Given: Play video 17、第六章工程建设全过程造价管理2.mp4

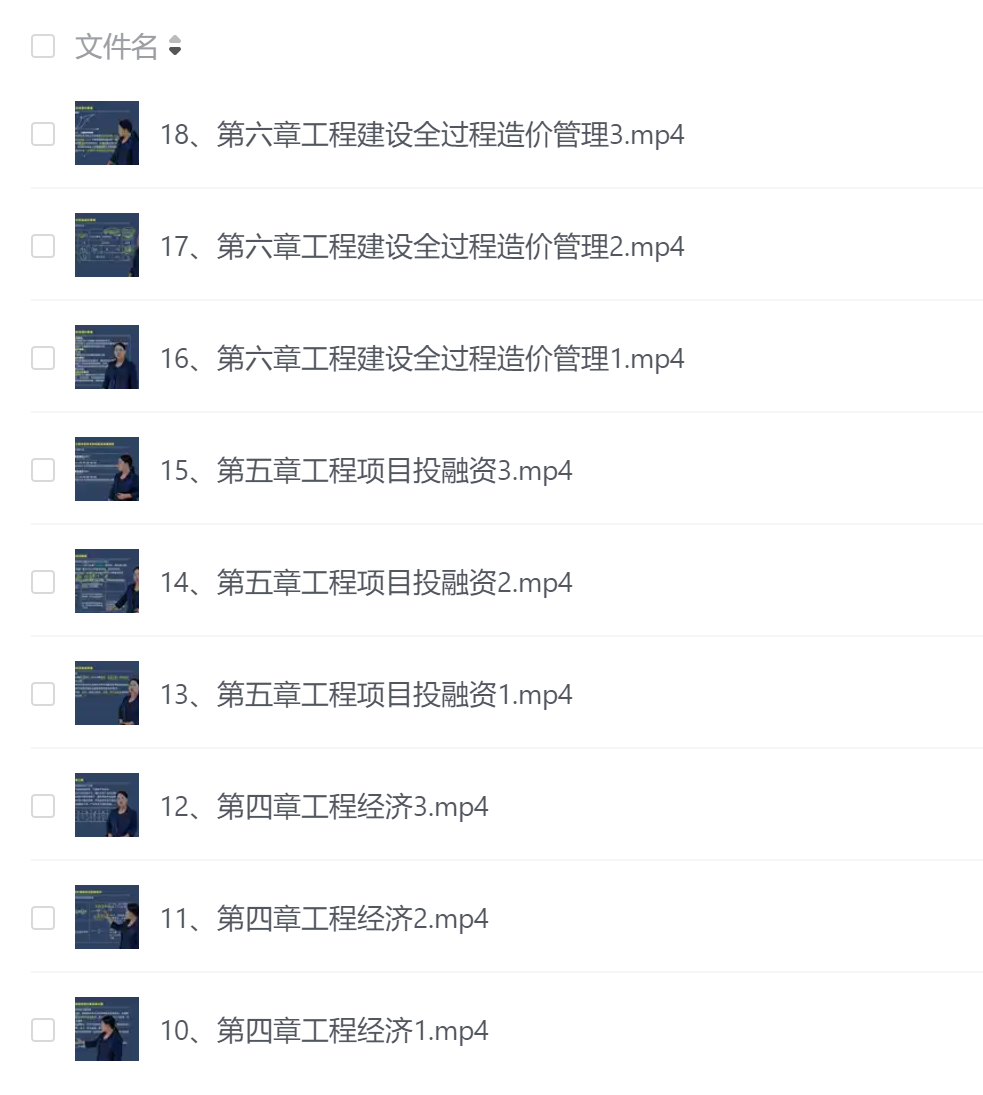Looking at the screenshot, I should click(x=421, y=247).
